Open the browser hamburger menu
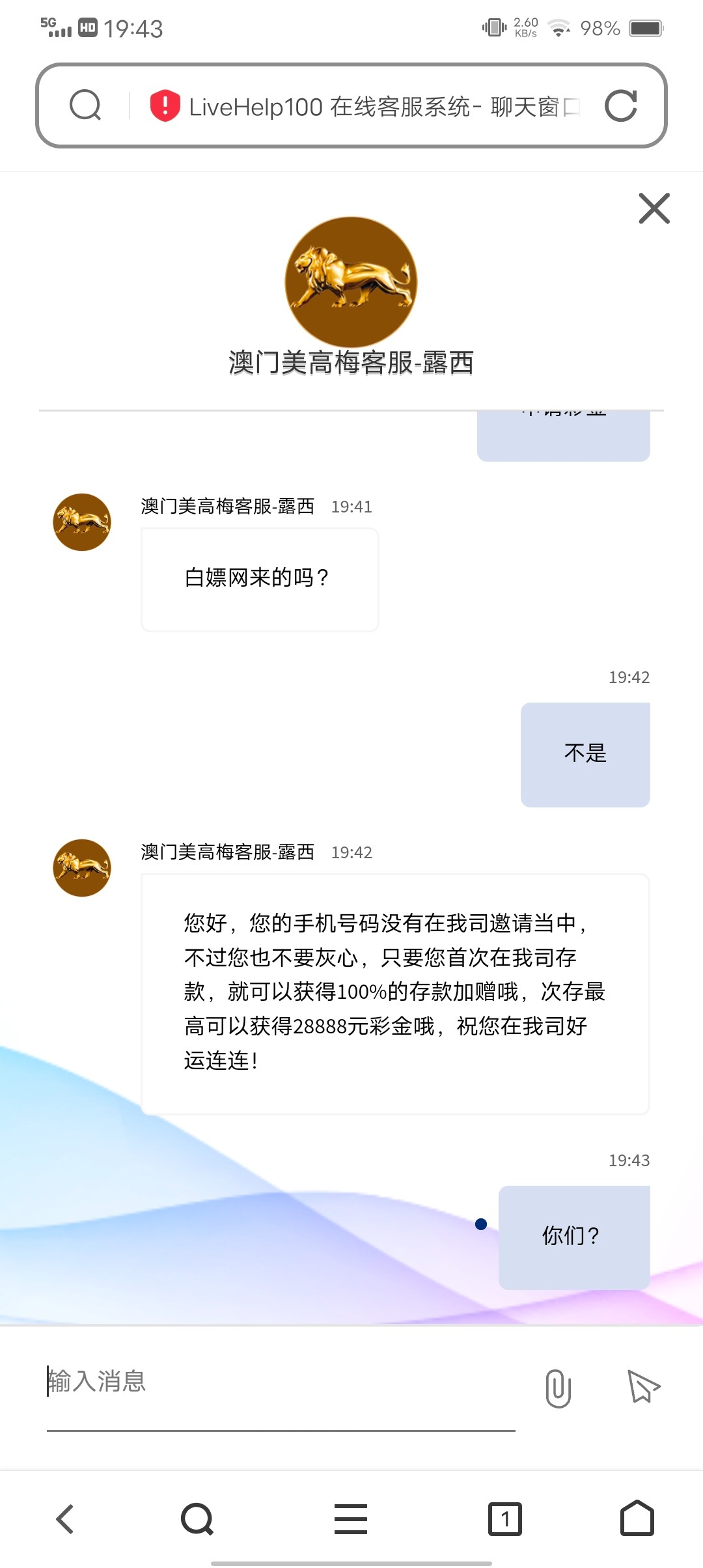Image resolution: width=703 pixels, height=1568 pixels. tap(351, 1519)
